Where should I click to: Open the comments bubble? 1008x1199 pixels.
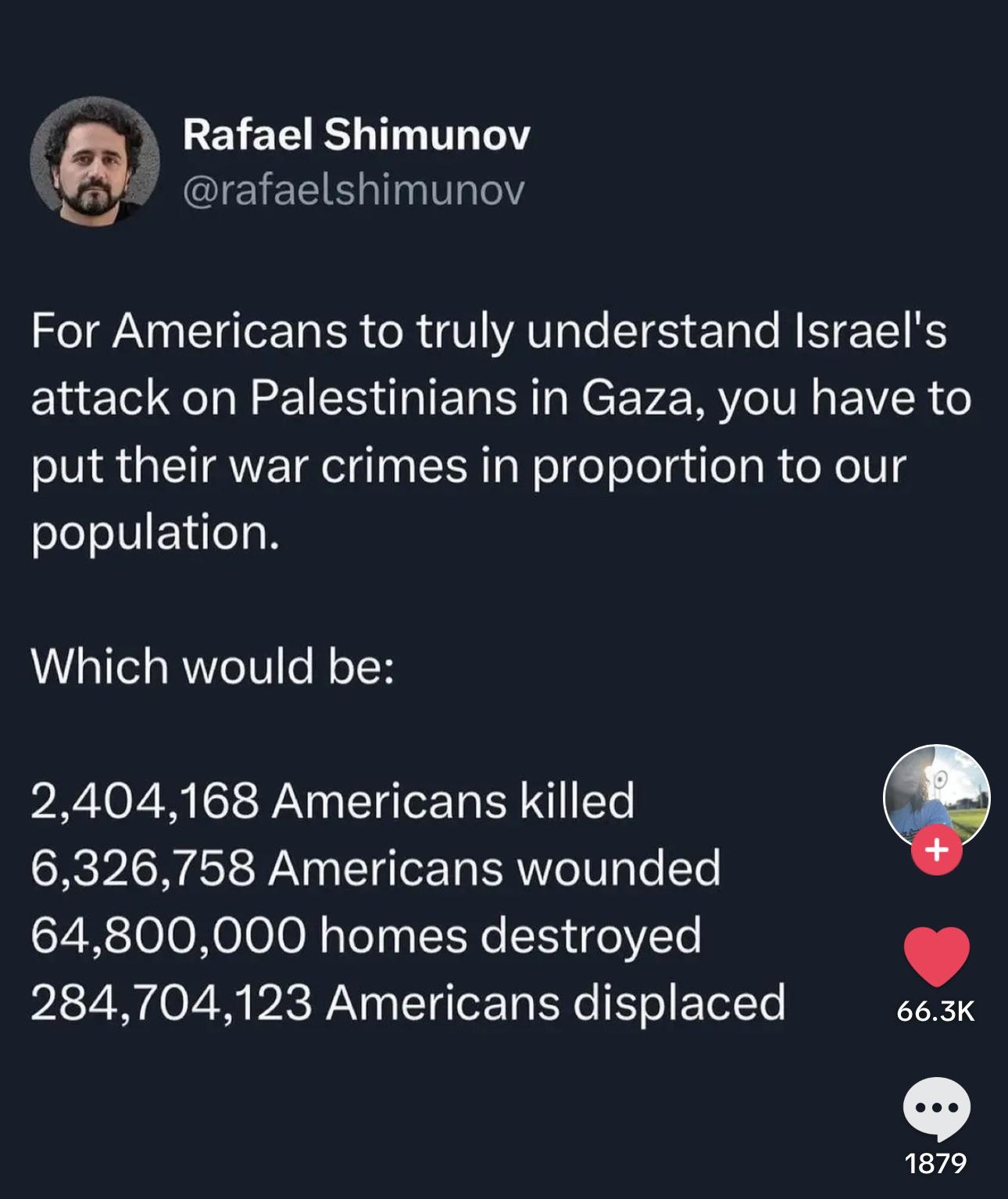click(936, 1109)
